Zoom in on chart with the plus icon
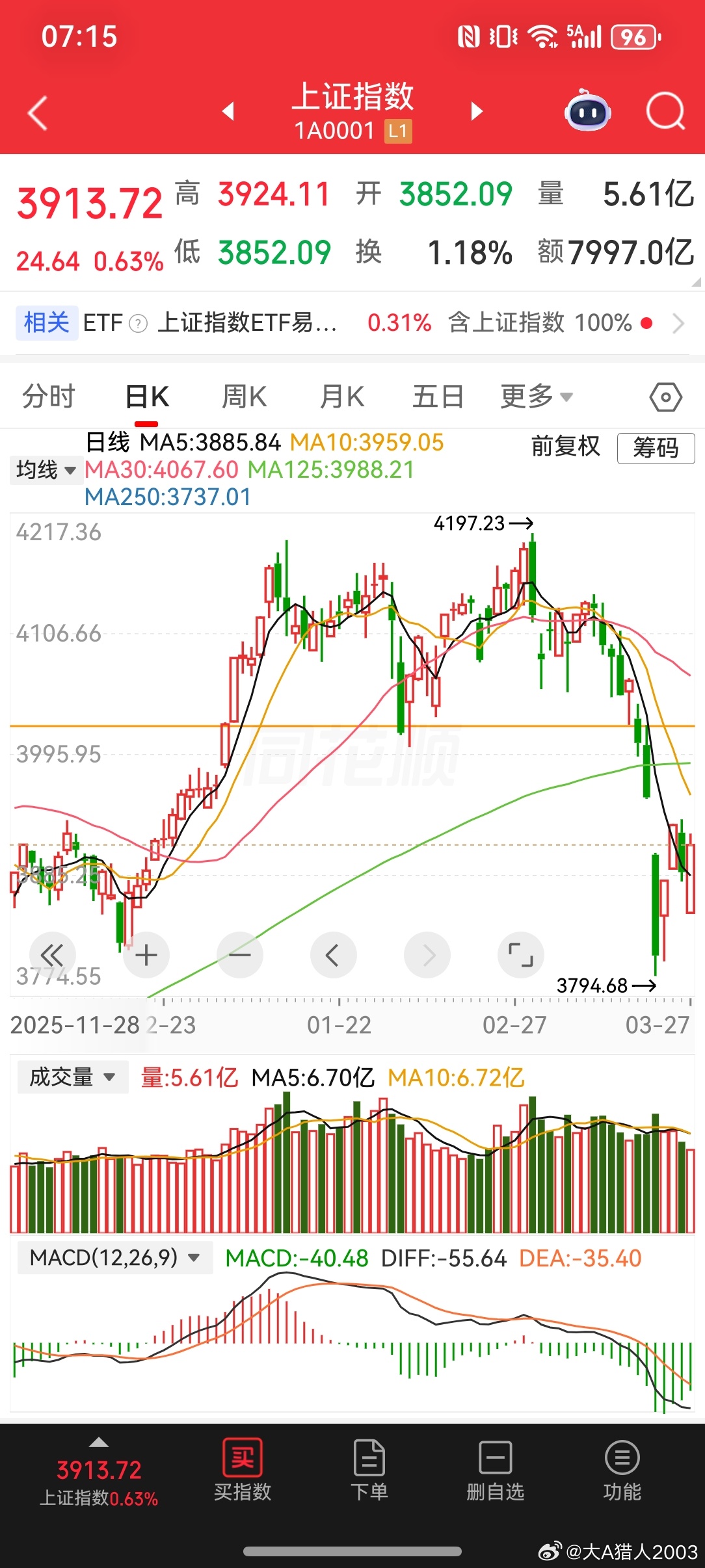 point(146,954)
